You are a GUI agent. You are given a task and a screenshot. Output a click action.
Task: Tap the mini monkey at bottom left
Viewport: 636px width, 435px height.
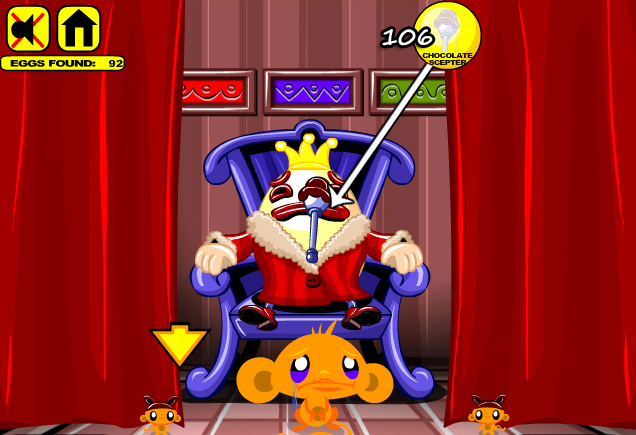pyautogui.click(x=160, y=415)
